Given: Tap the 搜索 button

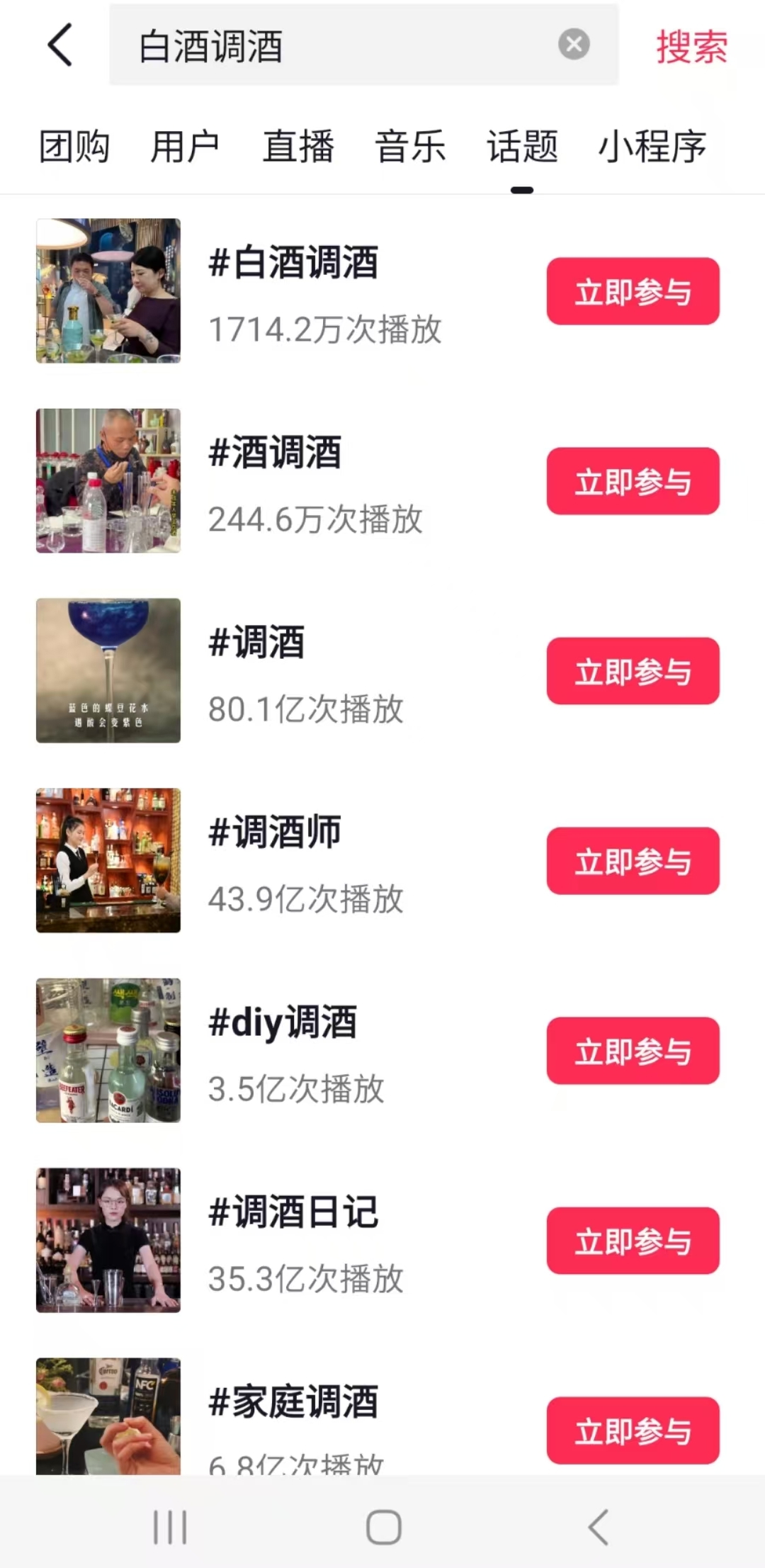Looking at the screenshot, I should pos(691,47).
